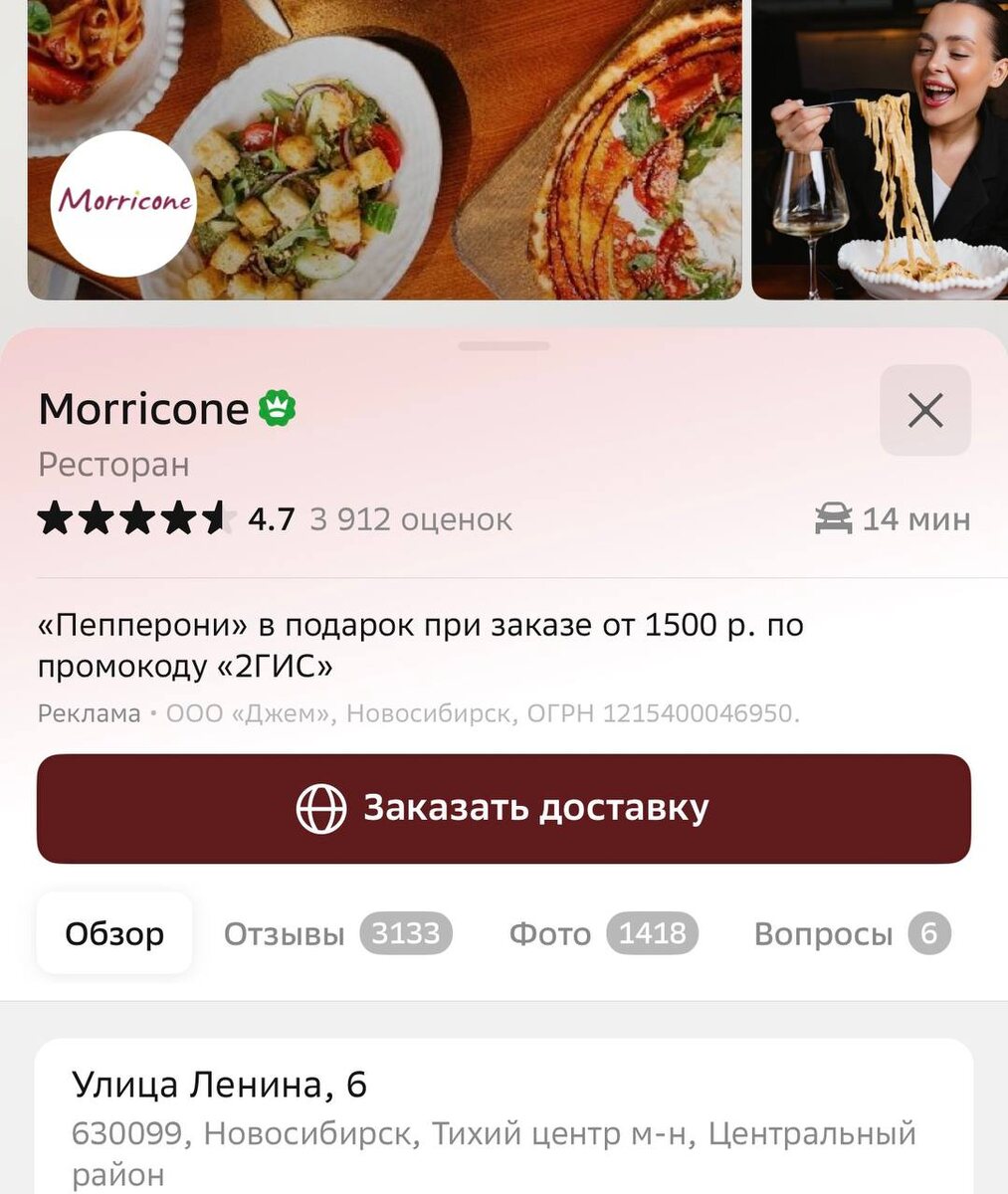1008x1194 pixels.
Task: Select the Обзор tab
Action: point(114,933)
